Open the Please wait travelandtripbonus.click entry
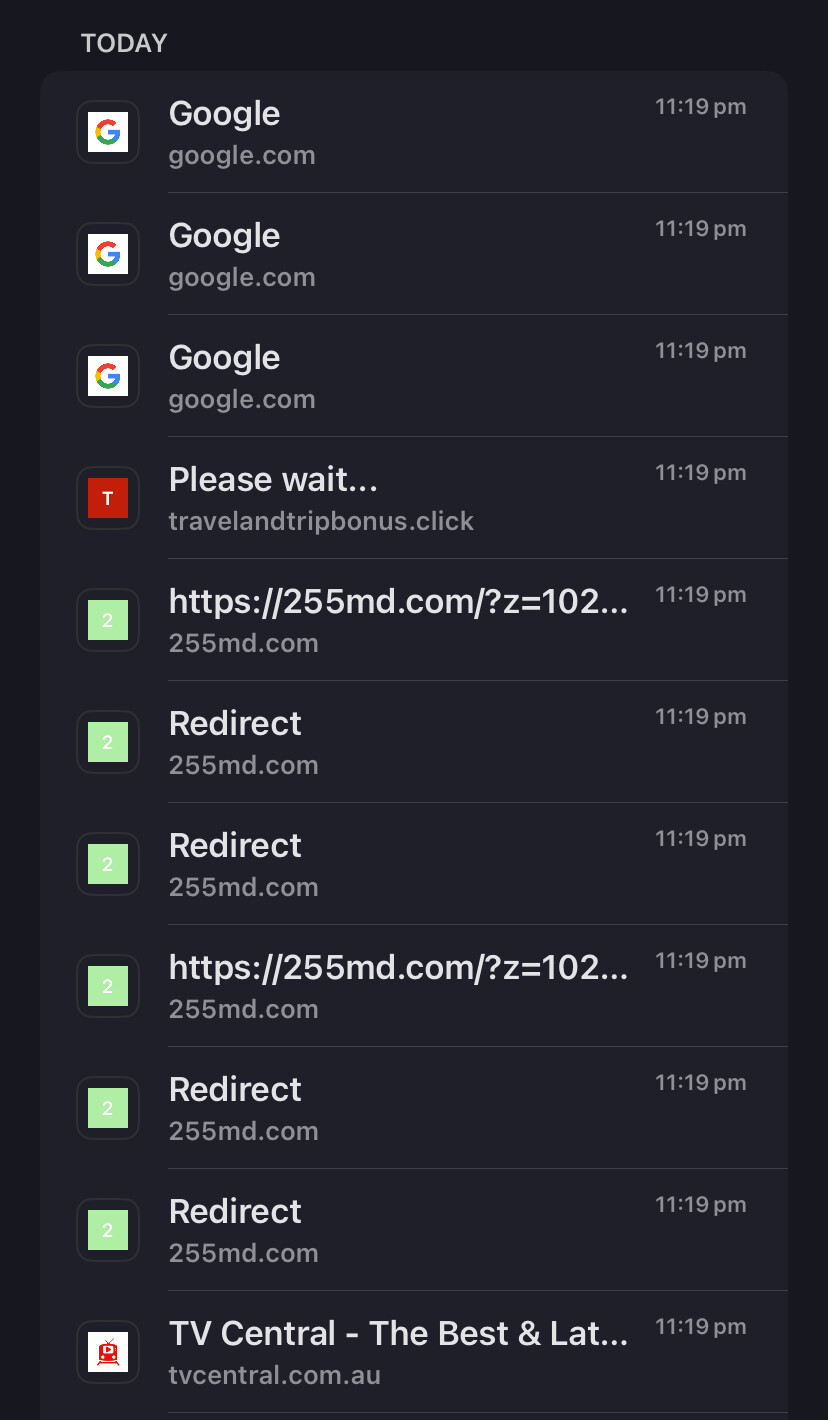 [400, 498]
